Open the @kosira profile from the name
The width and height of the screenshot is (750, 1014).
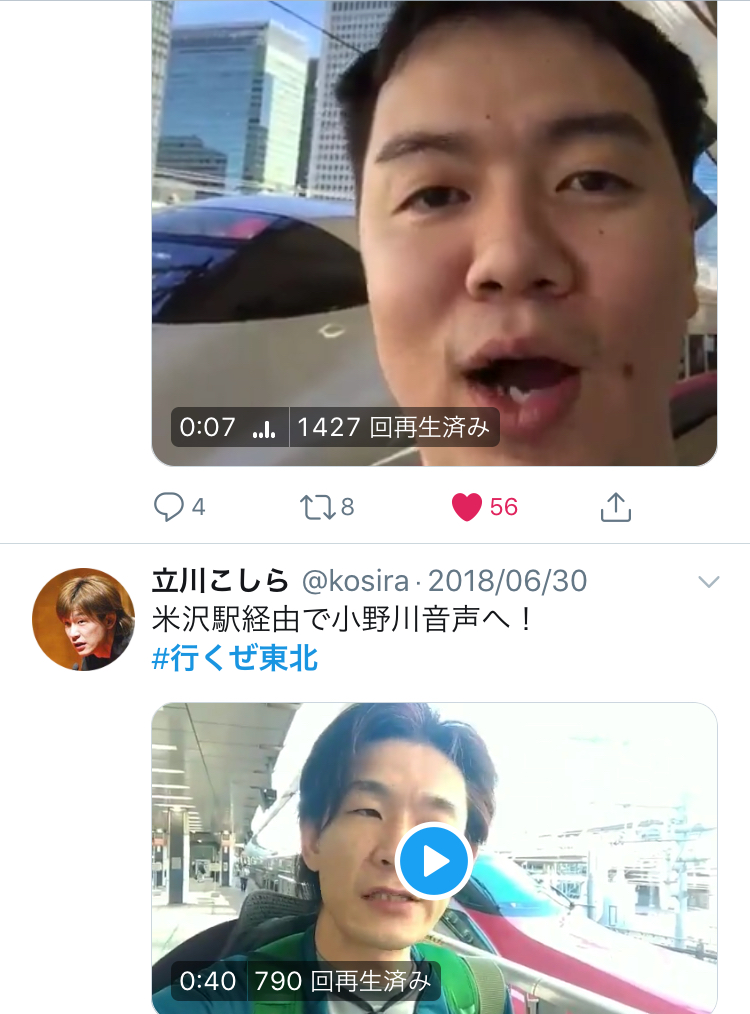pos(220,581)
